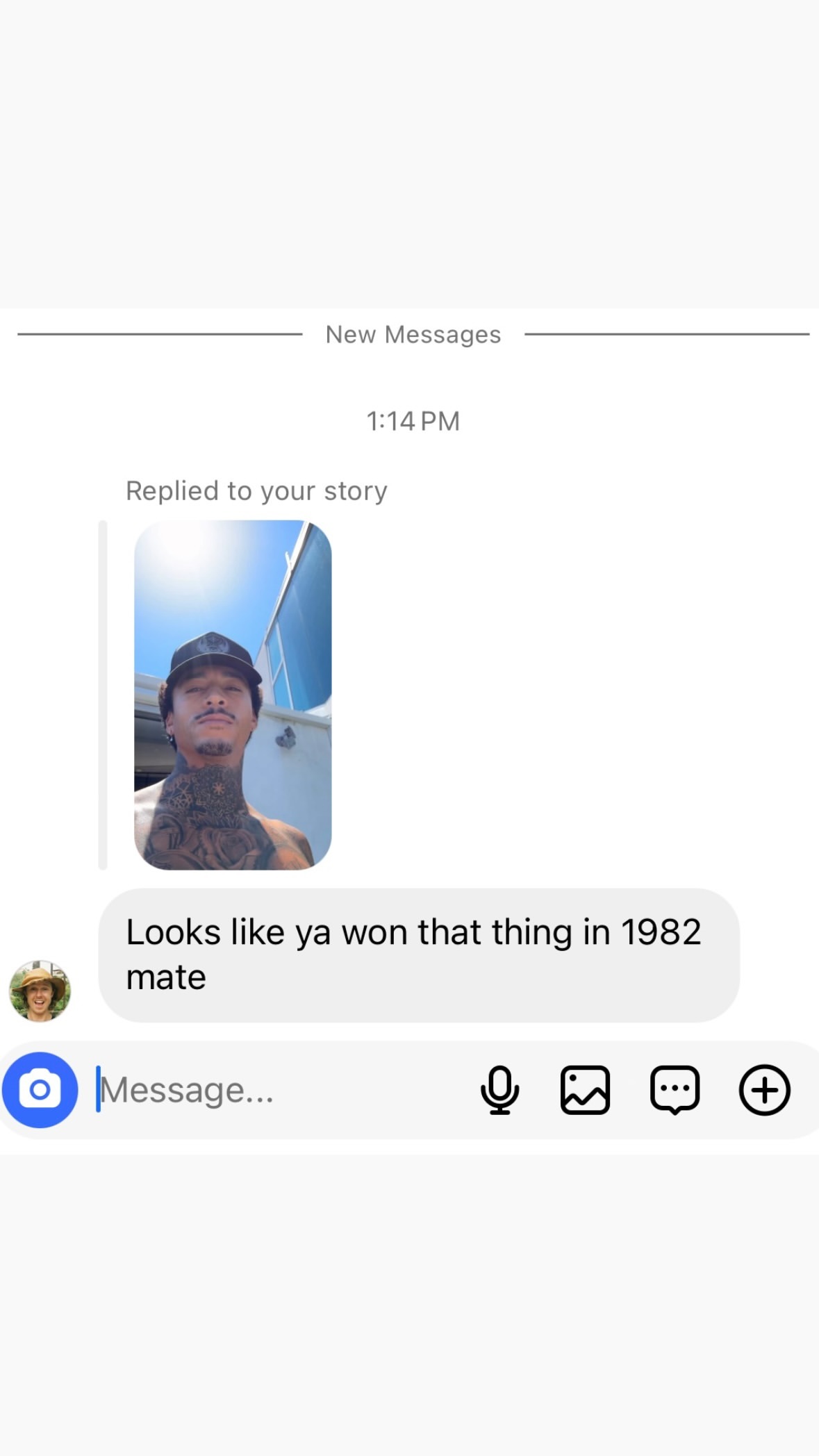Open more options with the plus icon

coord(764,1089)
